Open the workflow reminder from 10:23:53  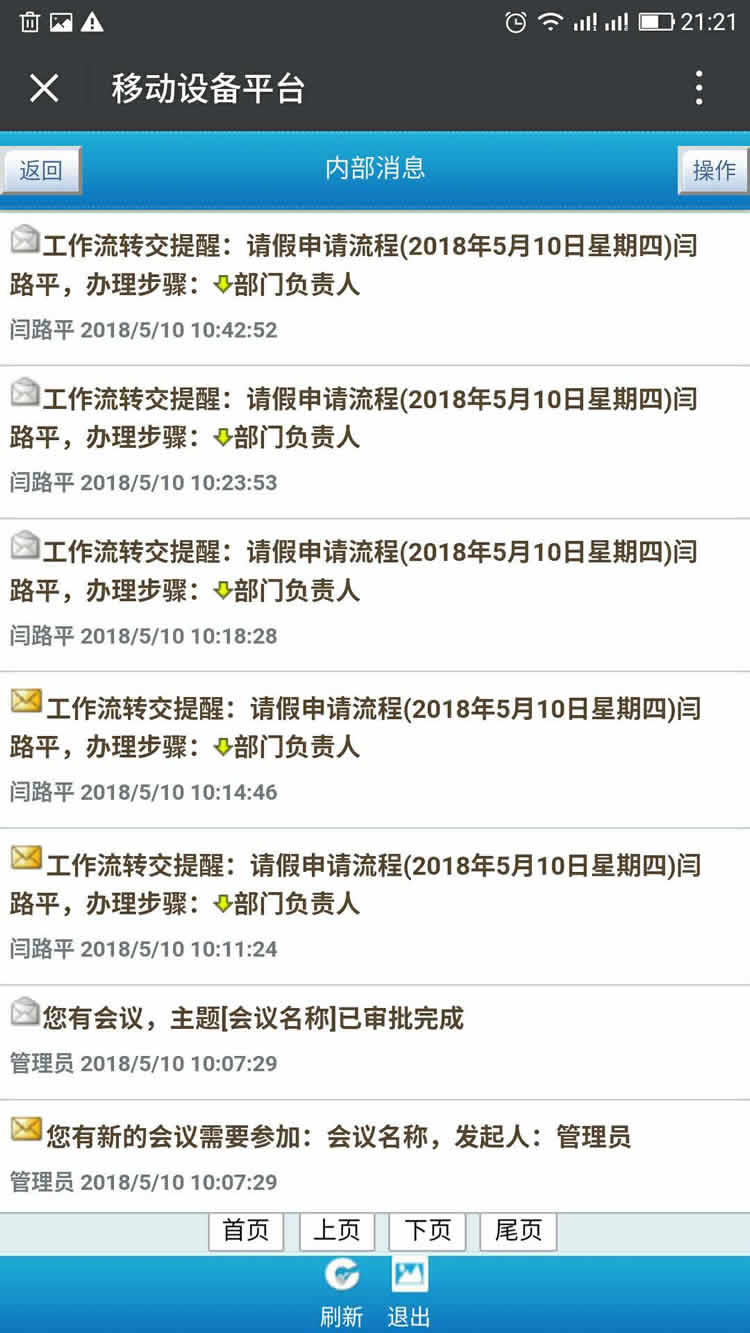click(x=375, y=442)
